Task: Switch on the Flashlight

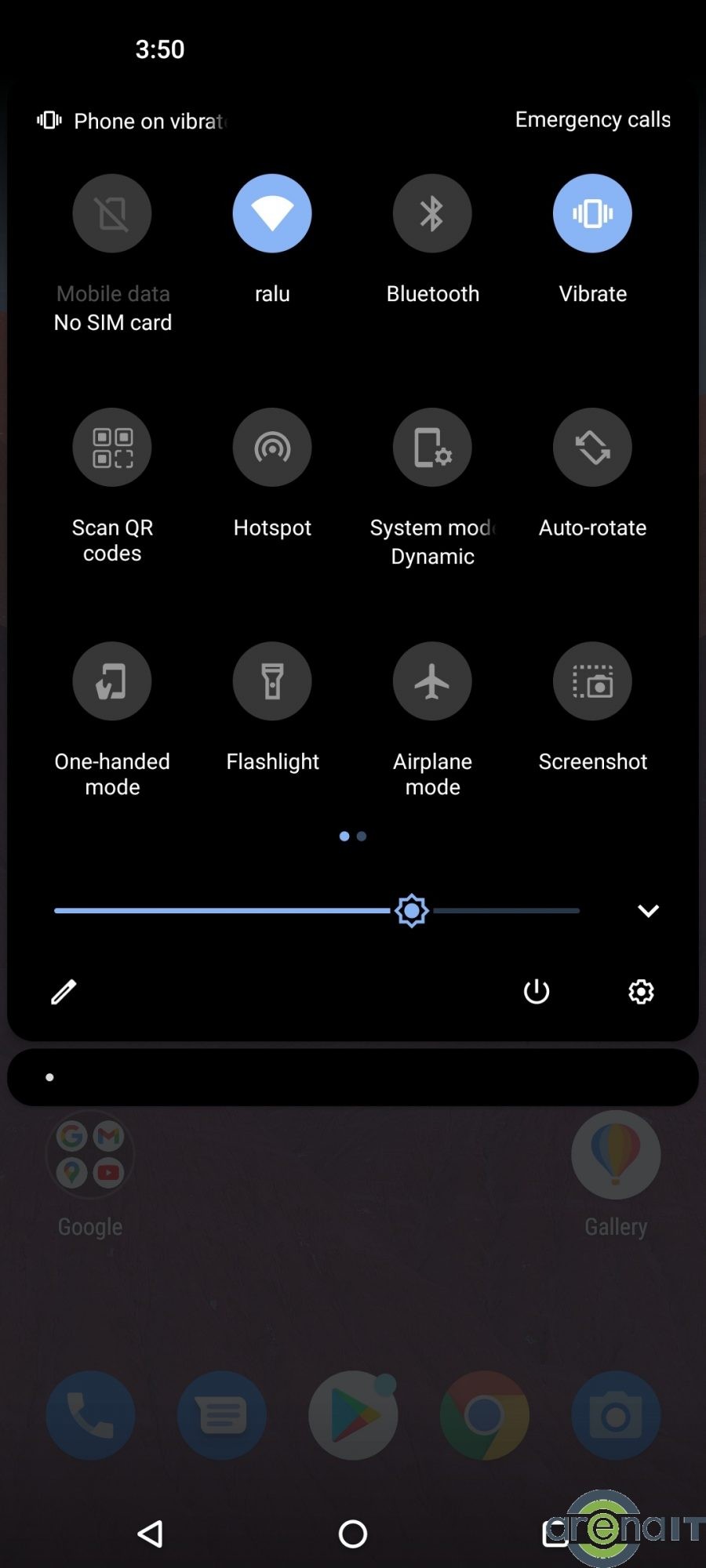Action: 272,681
